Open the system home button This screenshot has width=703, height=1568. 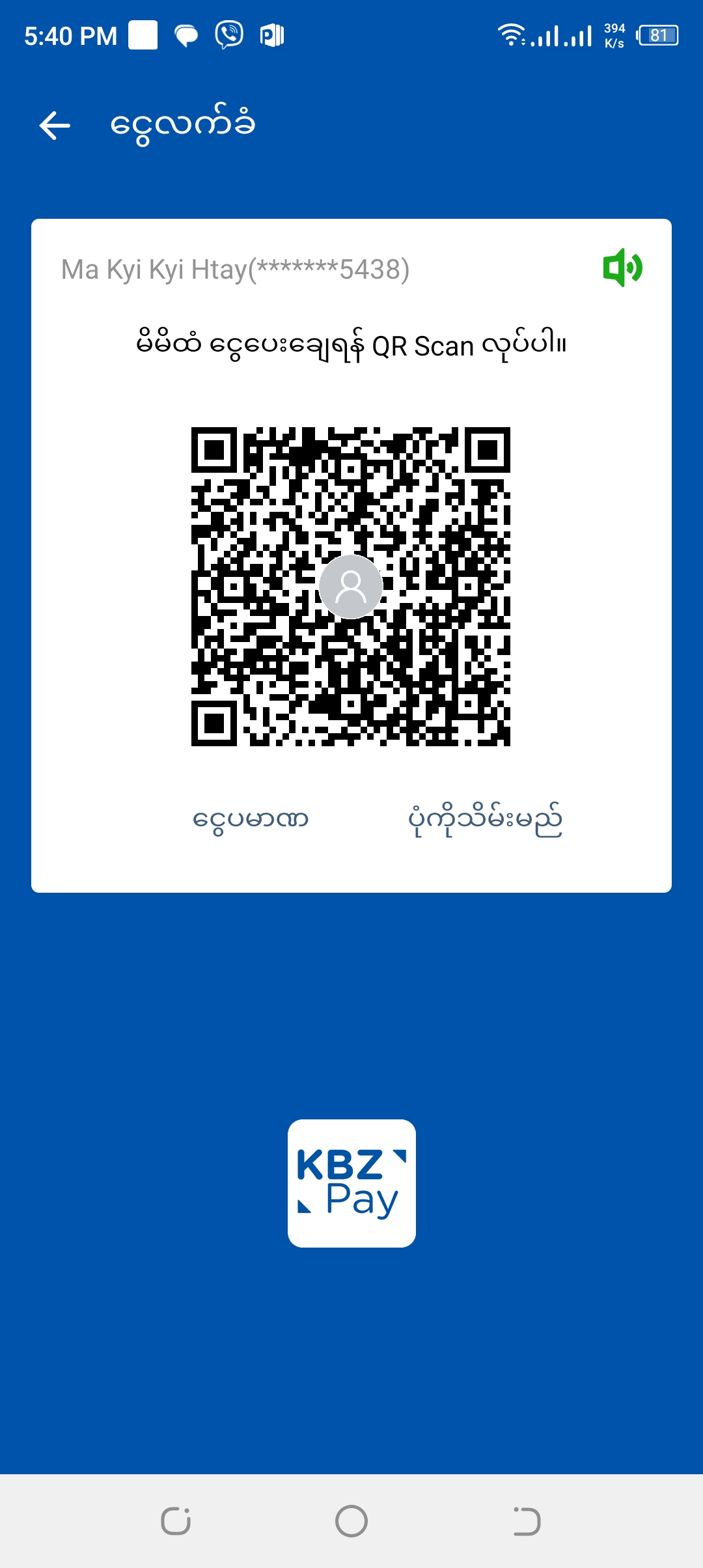(351, 1521)
